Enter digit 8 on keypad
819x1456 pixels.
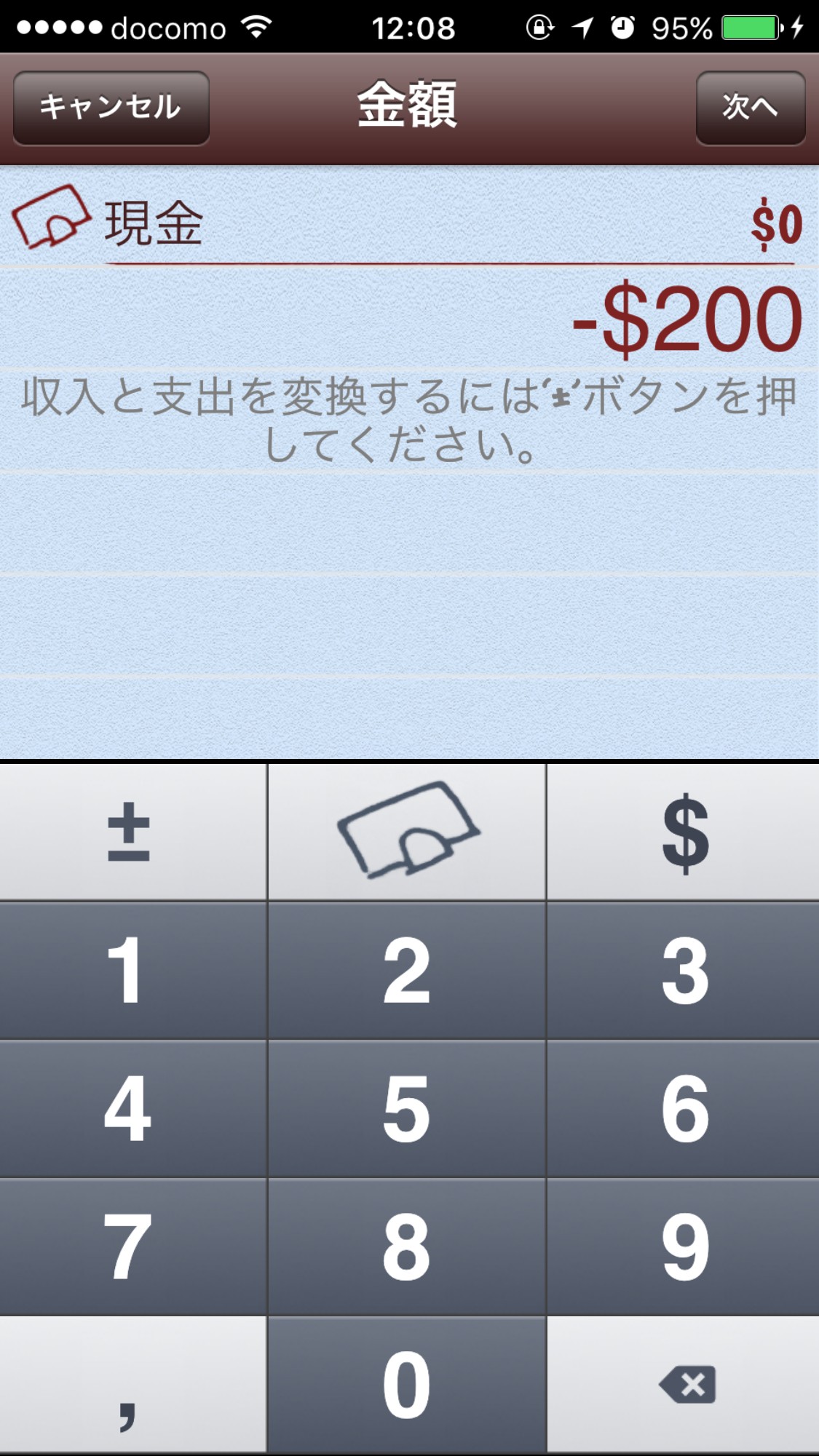pyautogui.click(x=406, y=1246)
